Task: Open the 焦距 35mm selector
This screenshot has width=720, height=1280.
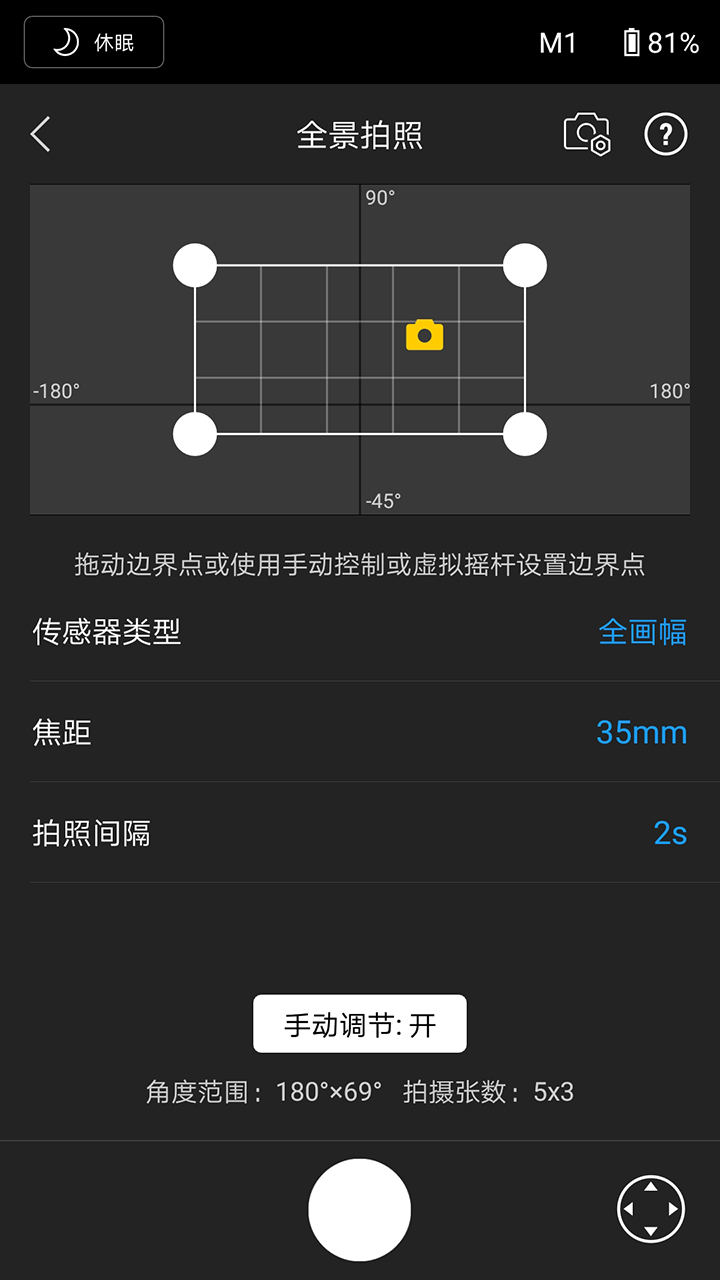Action: pos(641,732)
